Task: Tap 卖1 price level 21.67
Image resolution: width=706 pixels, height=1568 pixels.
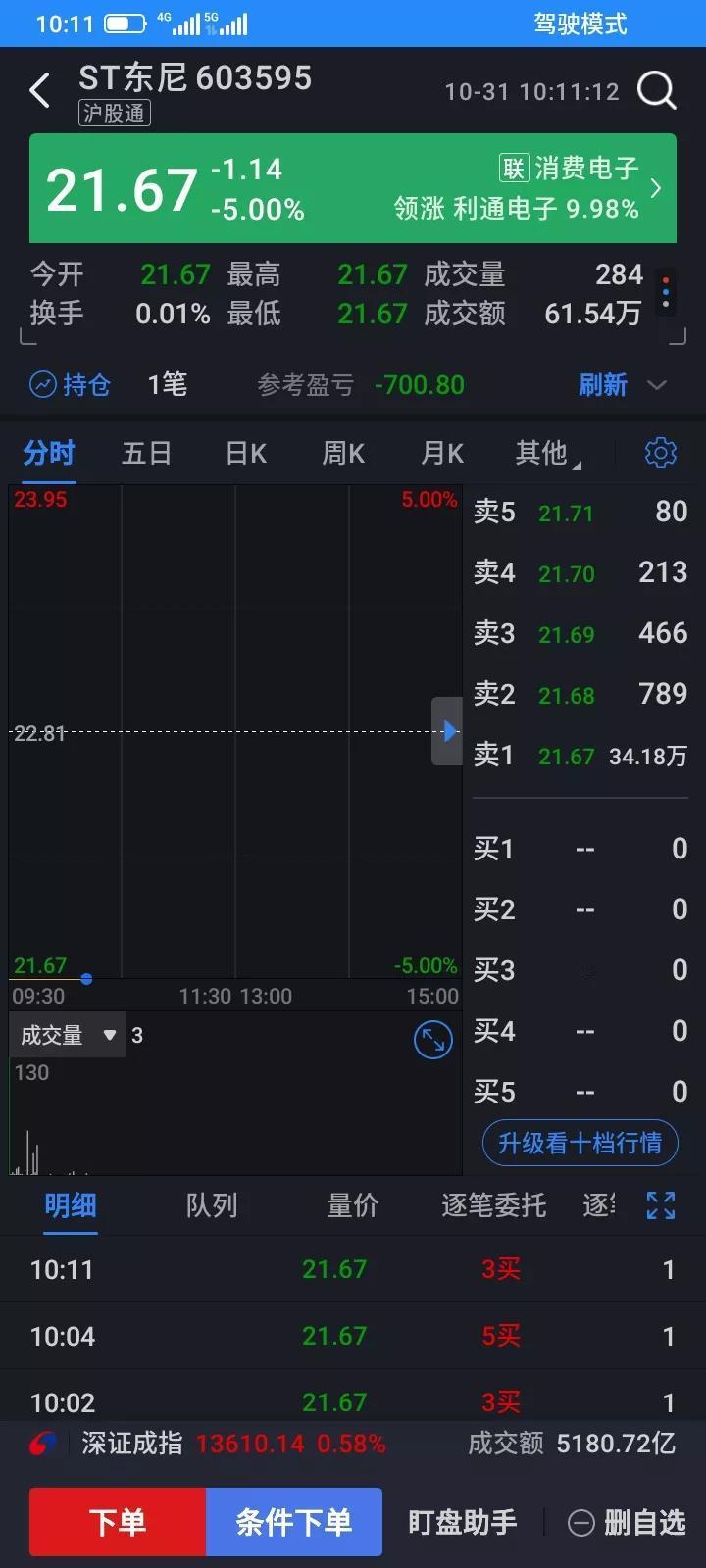Action: 565,756
